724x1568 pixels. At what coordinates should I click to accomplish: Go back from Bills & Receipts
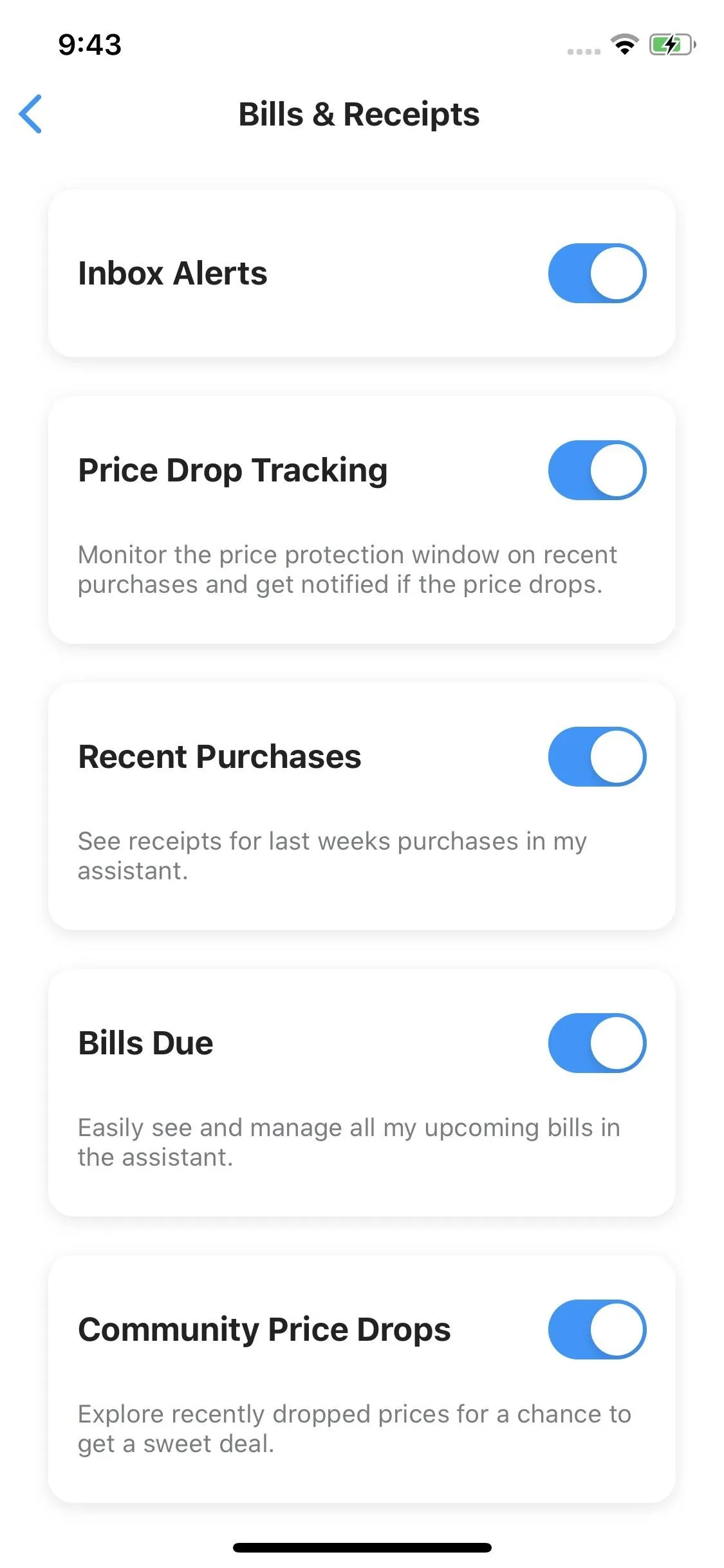pos(30,114)
